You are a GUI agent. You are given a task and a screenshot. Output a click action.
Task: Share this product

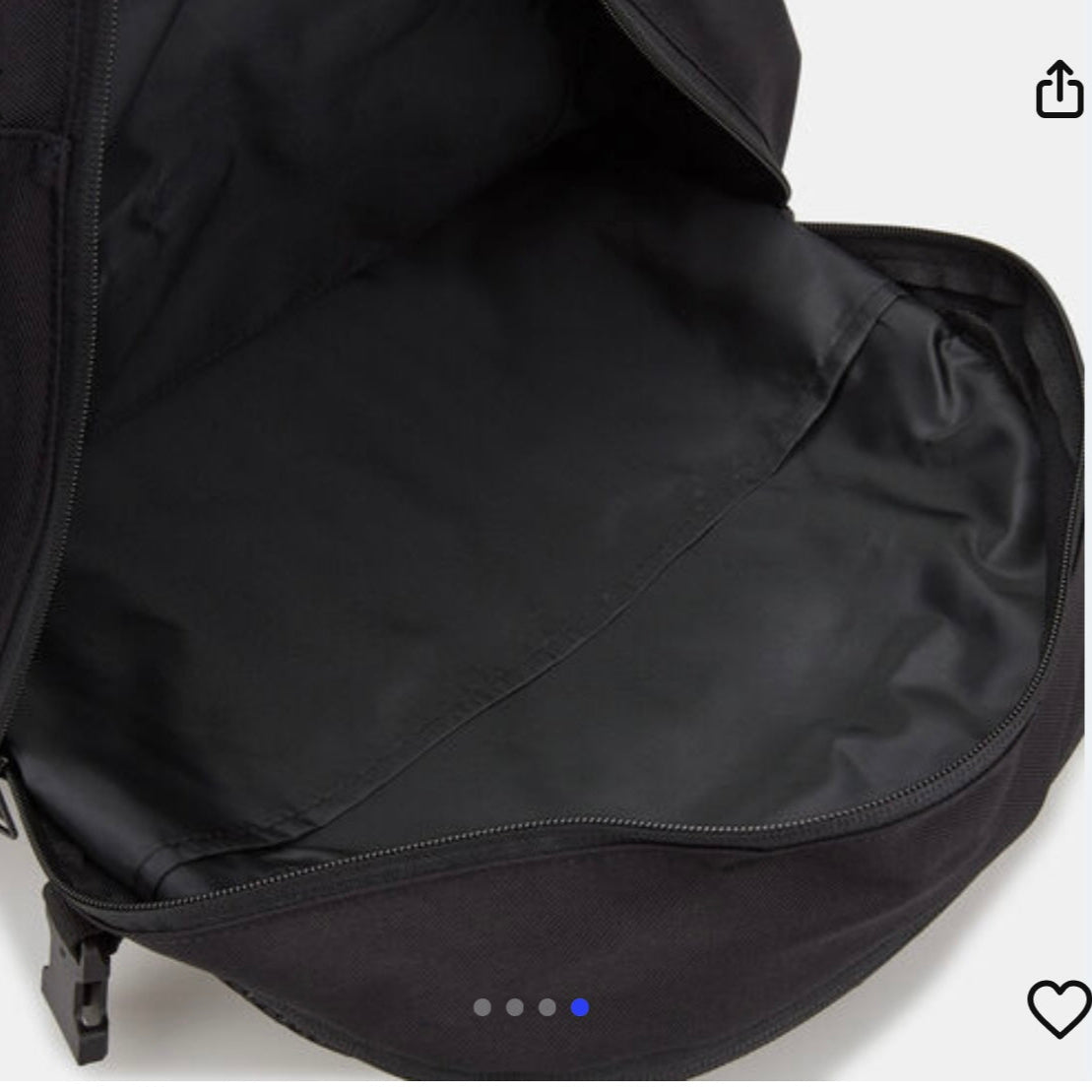tap(1059, 90)
